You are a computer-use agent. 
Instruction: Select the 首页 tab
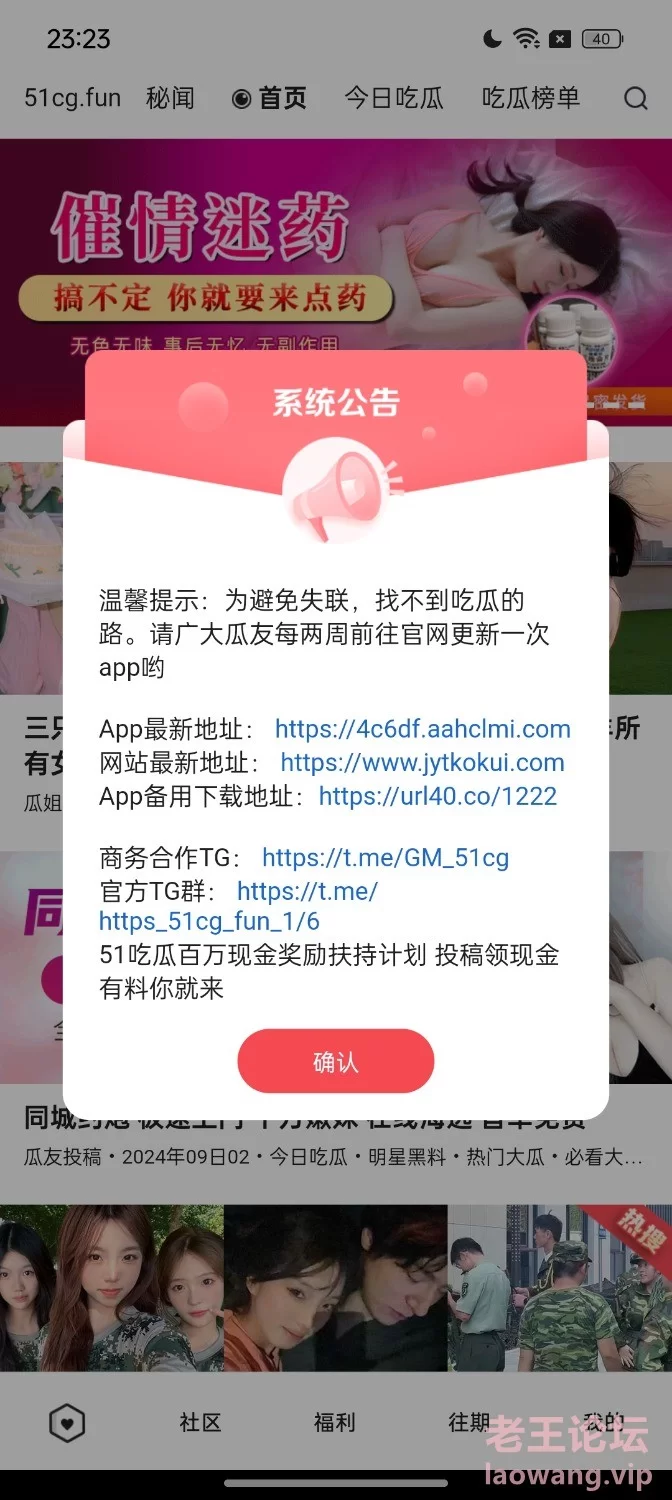click(x=269, y=98)
